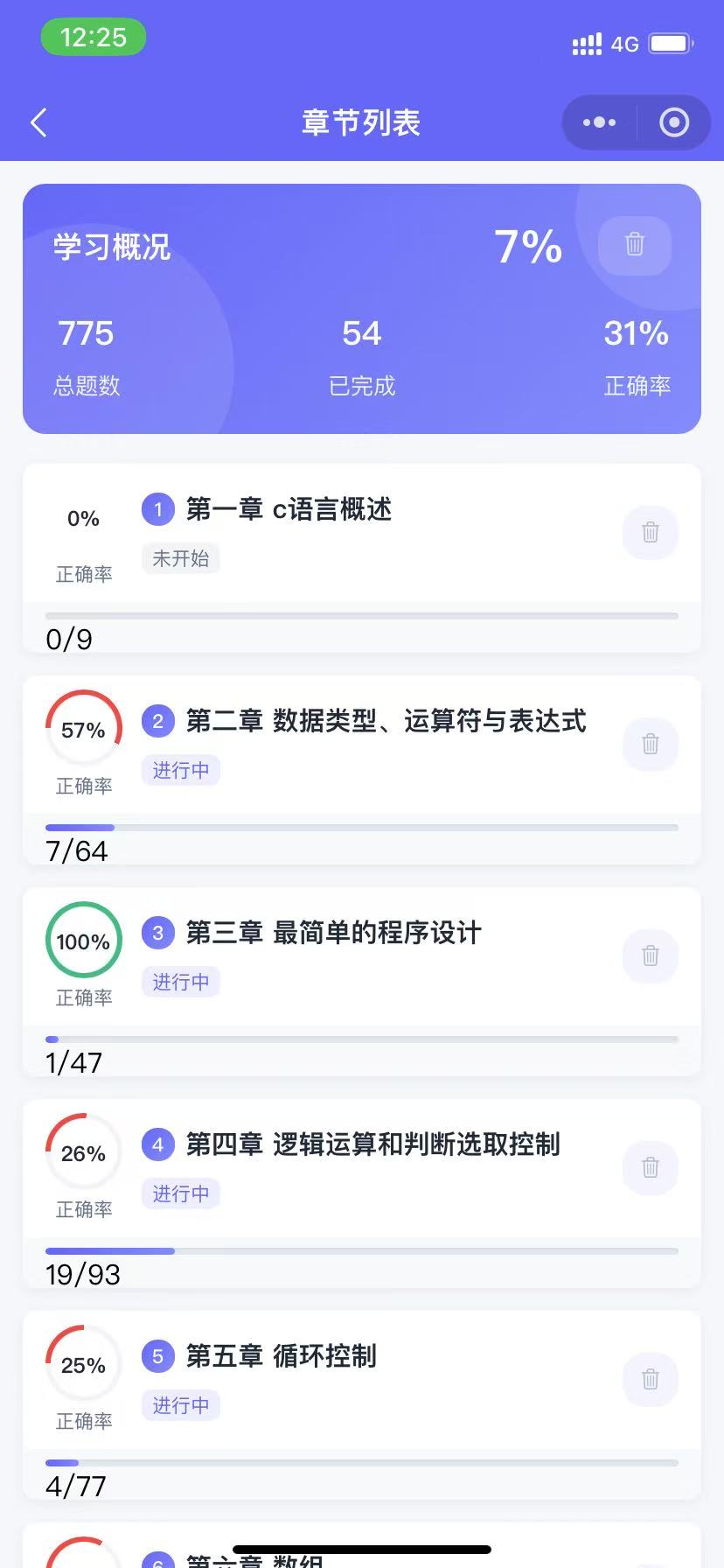Screen dimensions: 724x1568
Task: Open the mini program more options menu
Action: click(x=599, y=122)
